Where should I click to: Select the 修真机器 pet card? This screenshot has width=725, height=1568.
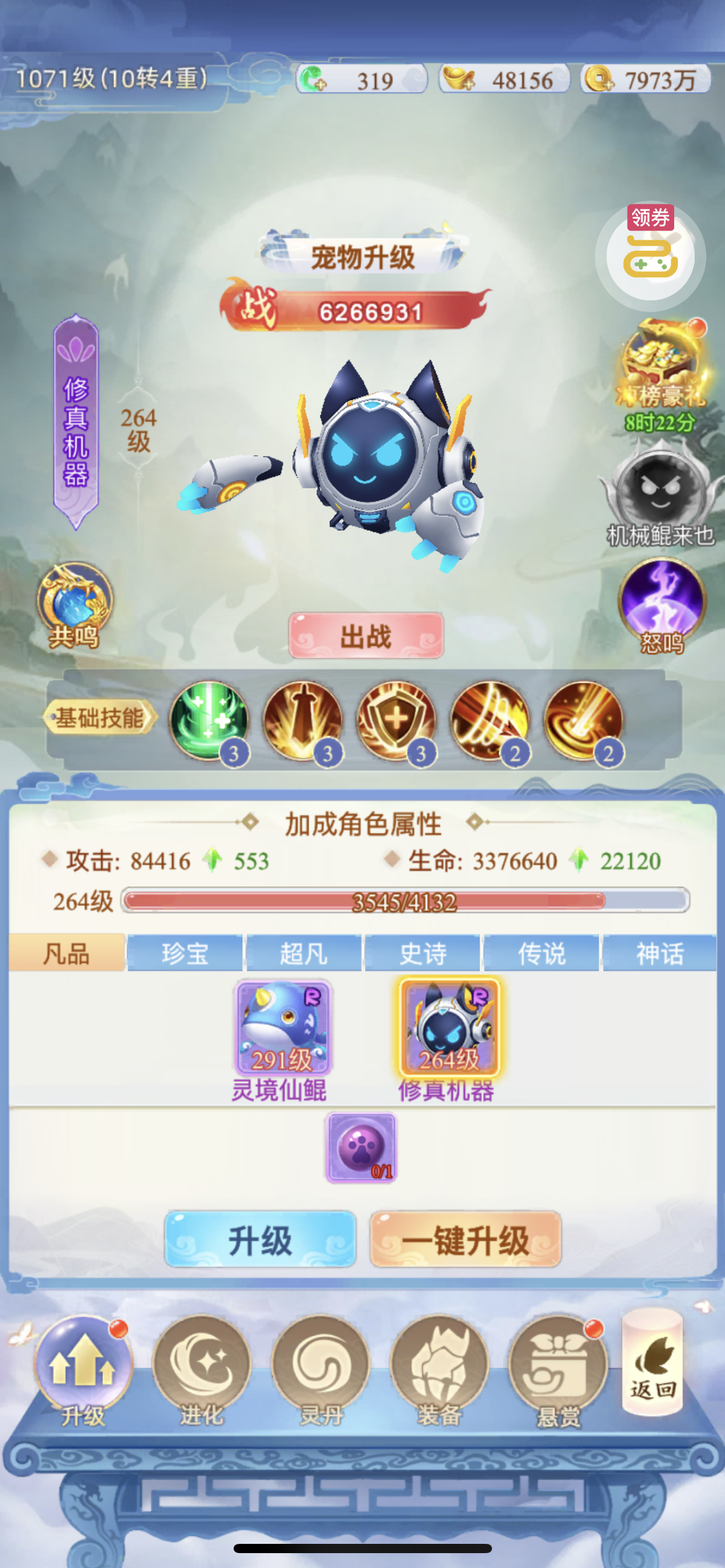pos(449,1029)
